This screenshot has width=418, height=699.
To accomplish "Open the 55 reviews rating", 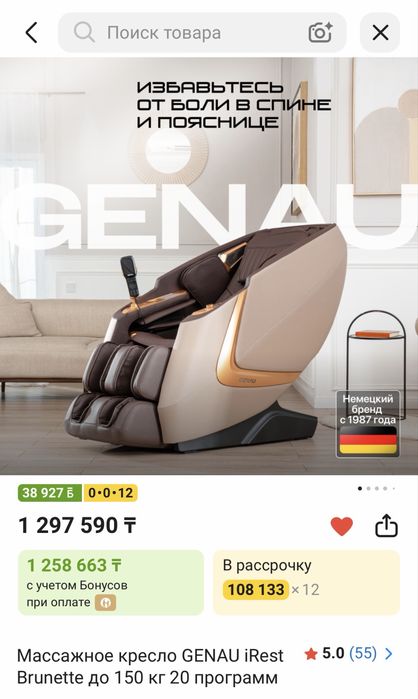I will pos(349,654).
